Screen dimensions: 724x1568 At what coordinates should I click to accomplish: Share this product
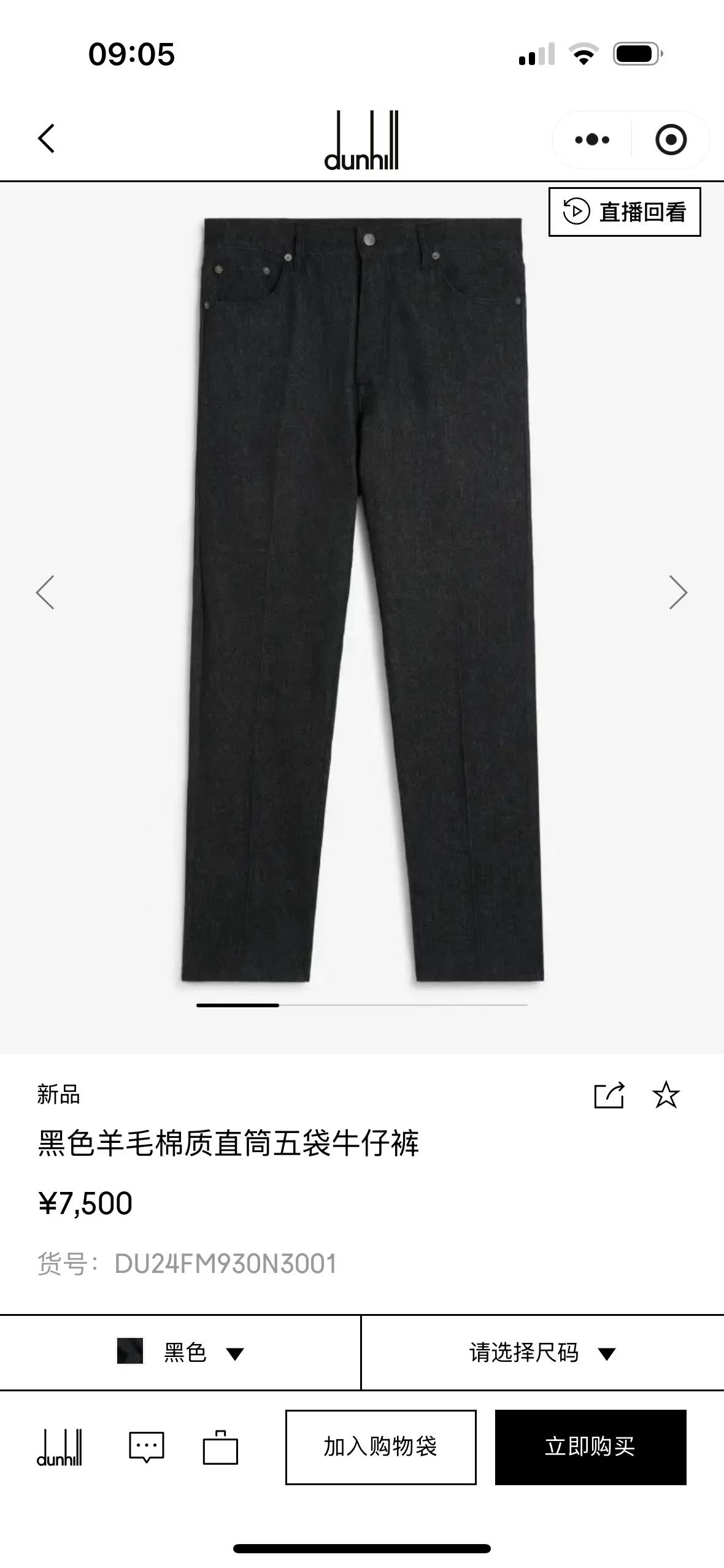click(609, 1095)
